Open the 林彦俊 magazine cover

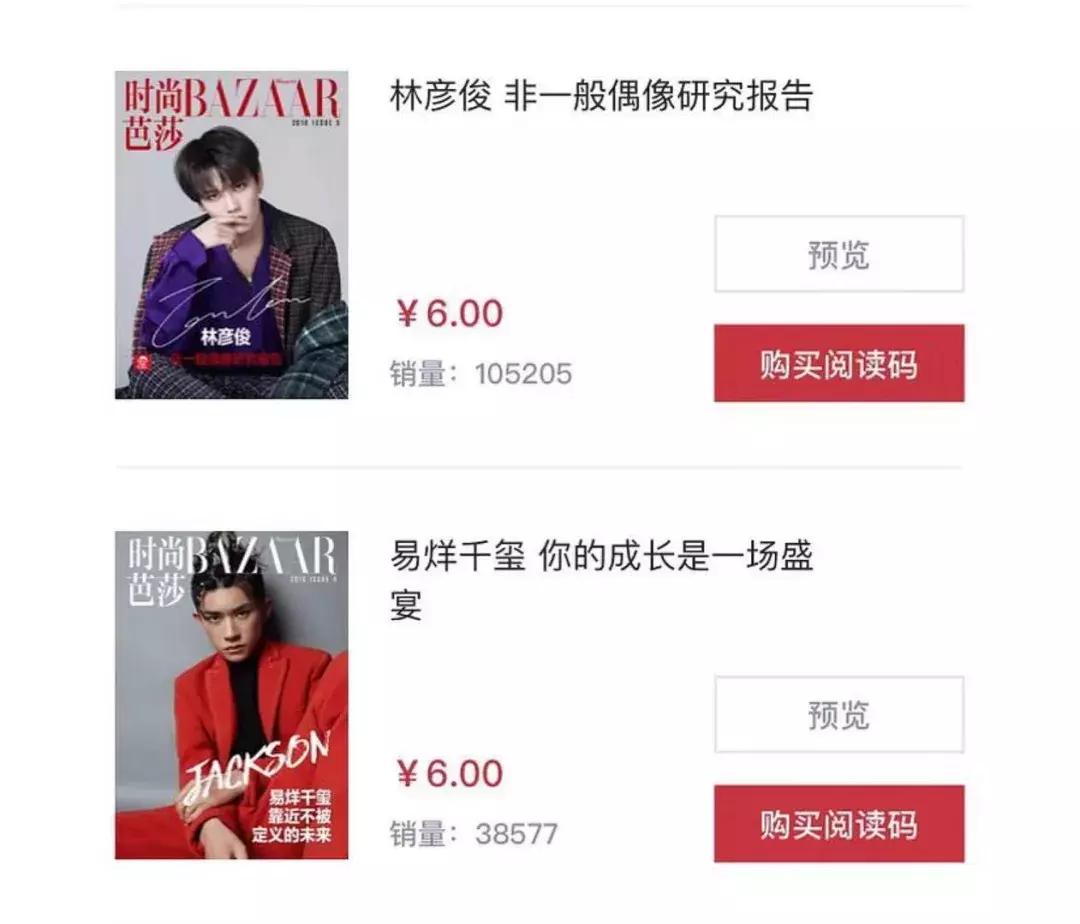click(231, 235)
